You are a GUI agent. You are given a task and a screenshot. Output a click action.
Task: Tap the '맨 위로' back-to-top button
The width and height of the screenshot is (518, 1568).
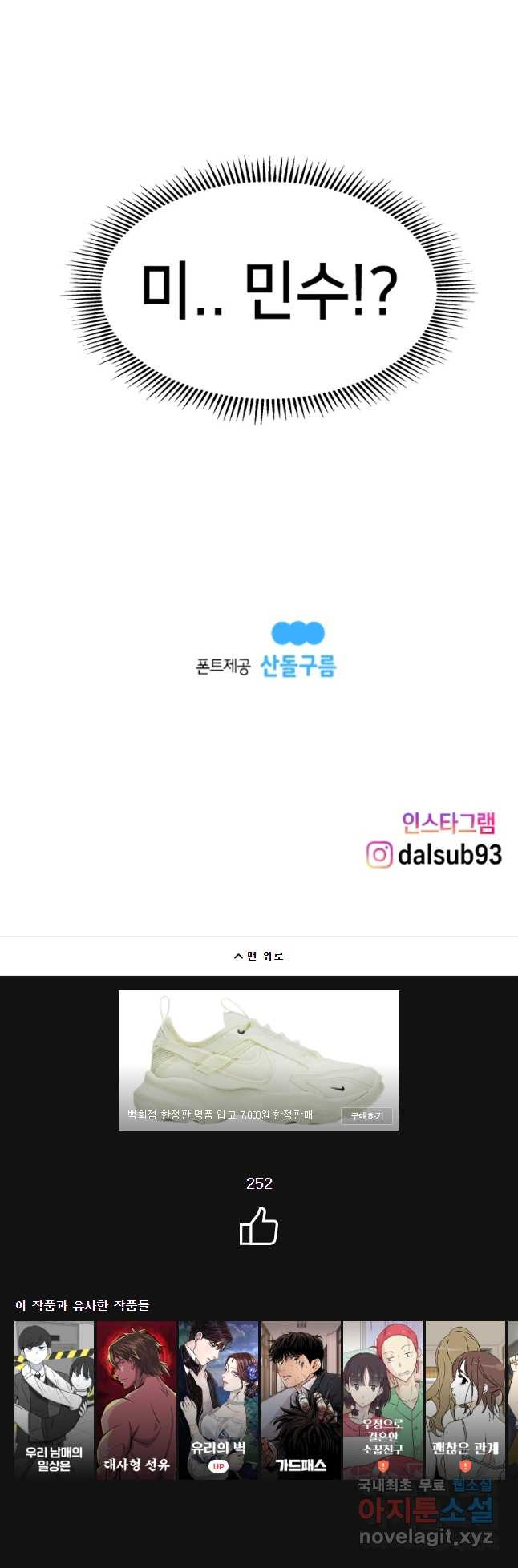point(258,956)
